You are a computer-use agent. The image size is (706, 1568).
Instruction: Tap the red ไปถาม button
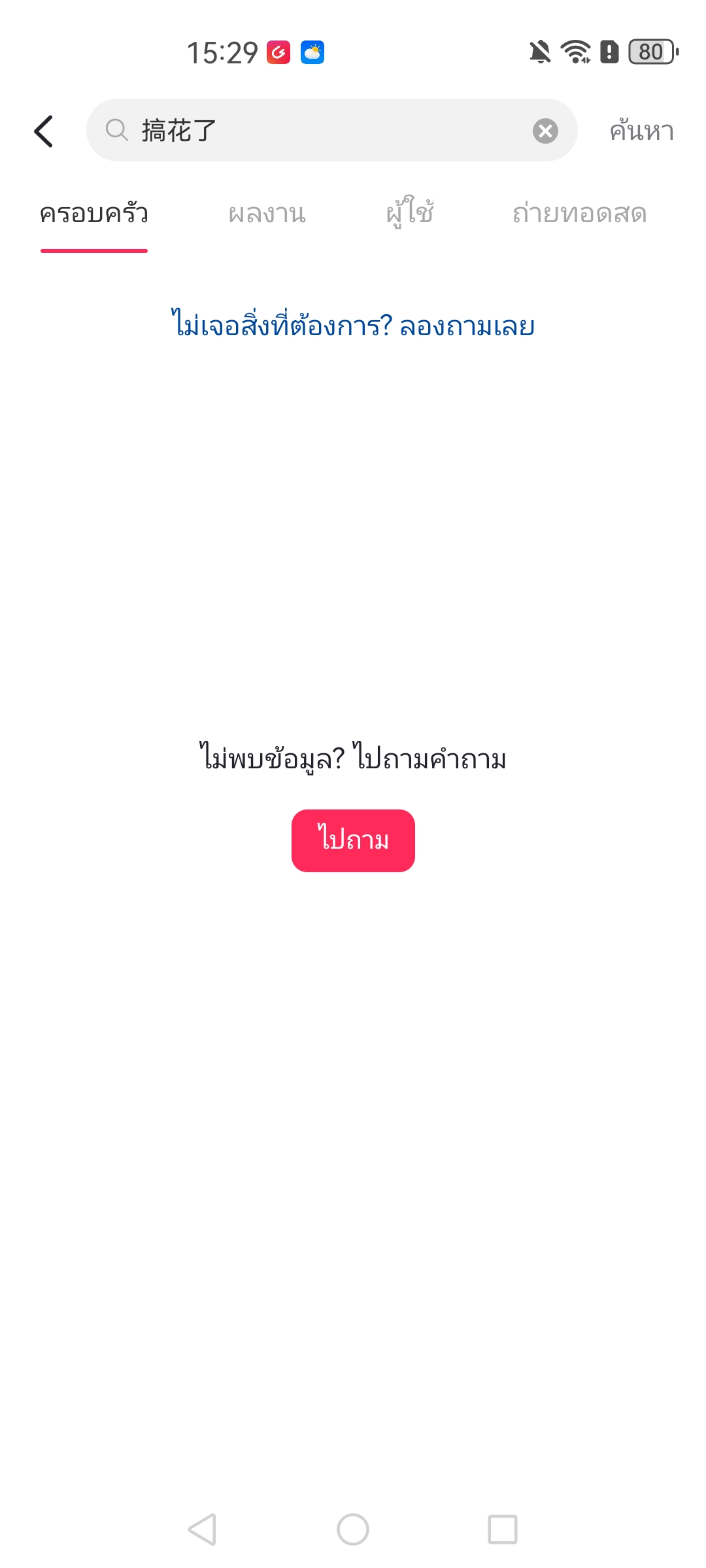[x=353, y=841]
